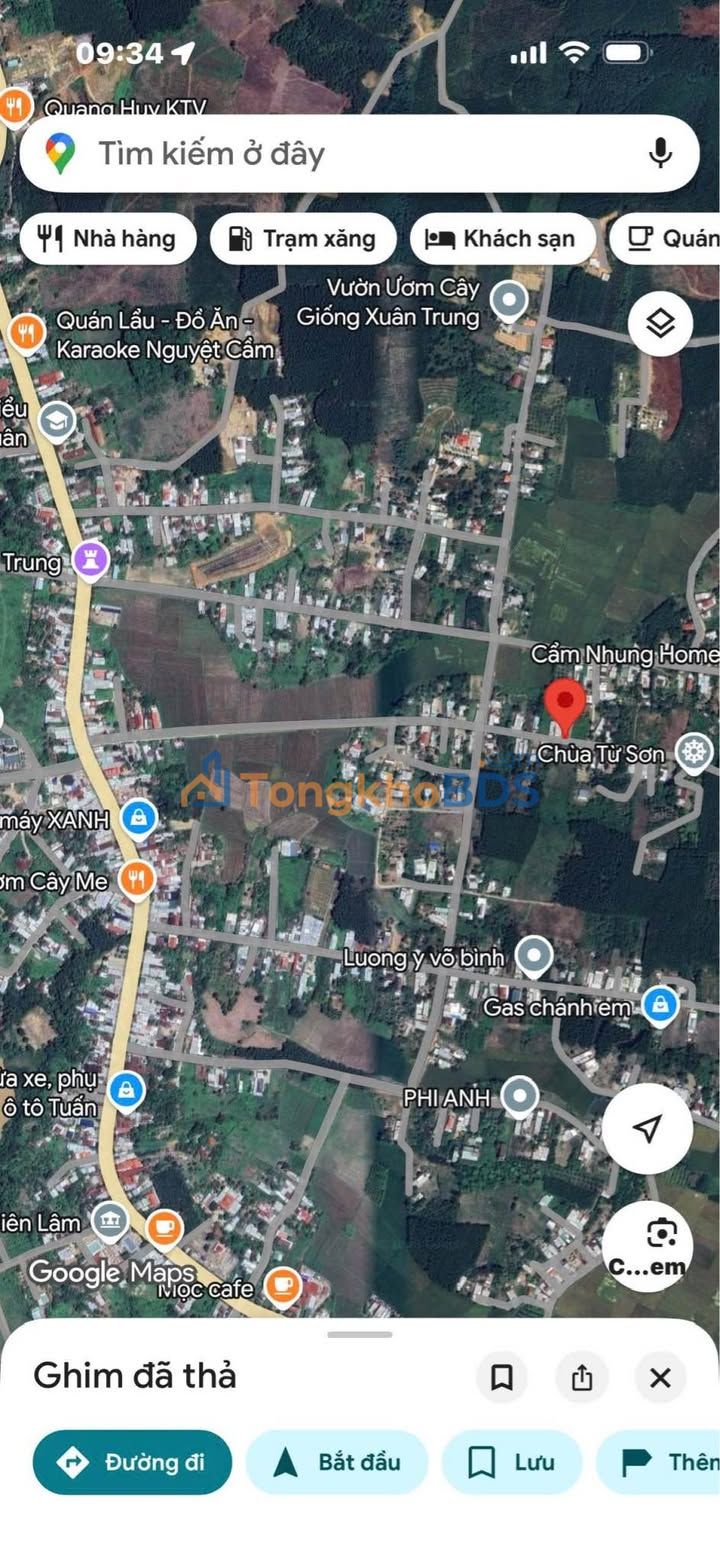Open "Vườn Ươm Cây Giống Xuân Trung" marker
This screenshot has height=1564, width=720.
click(512, 300)
